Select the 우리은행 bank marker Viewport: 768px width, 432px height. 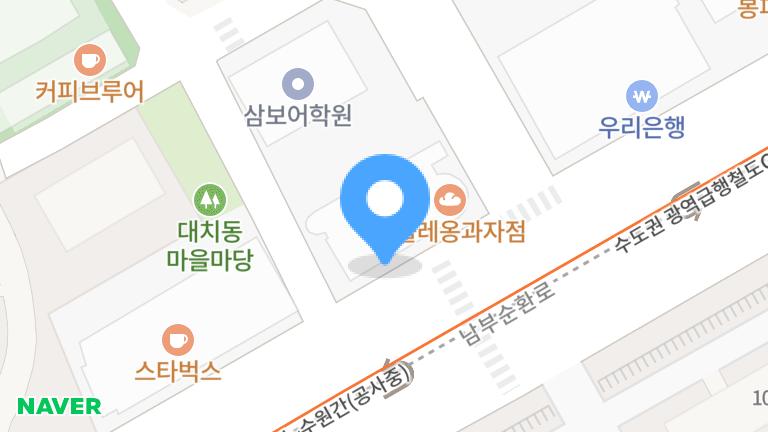click(641, 97)
